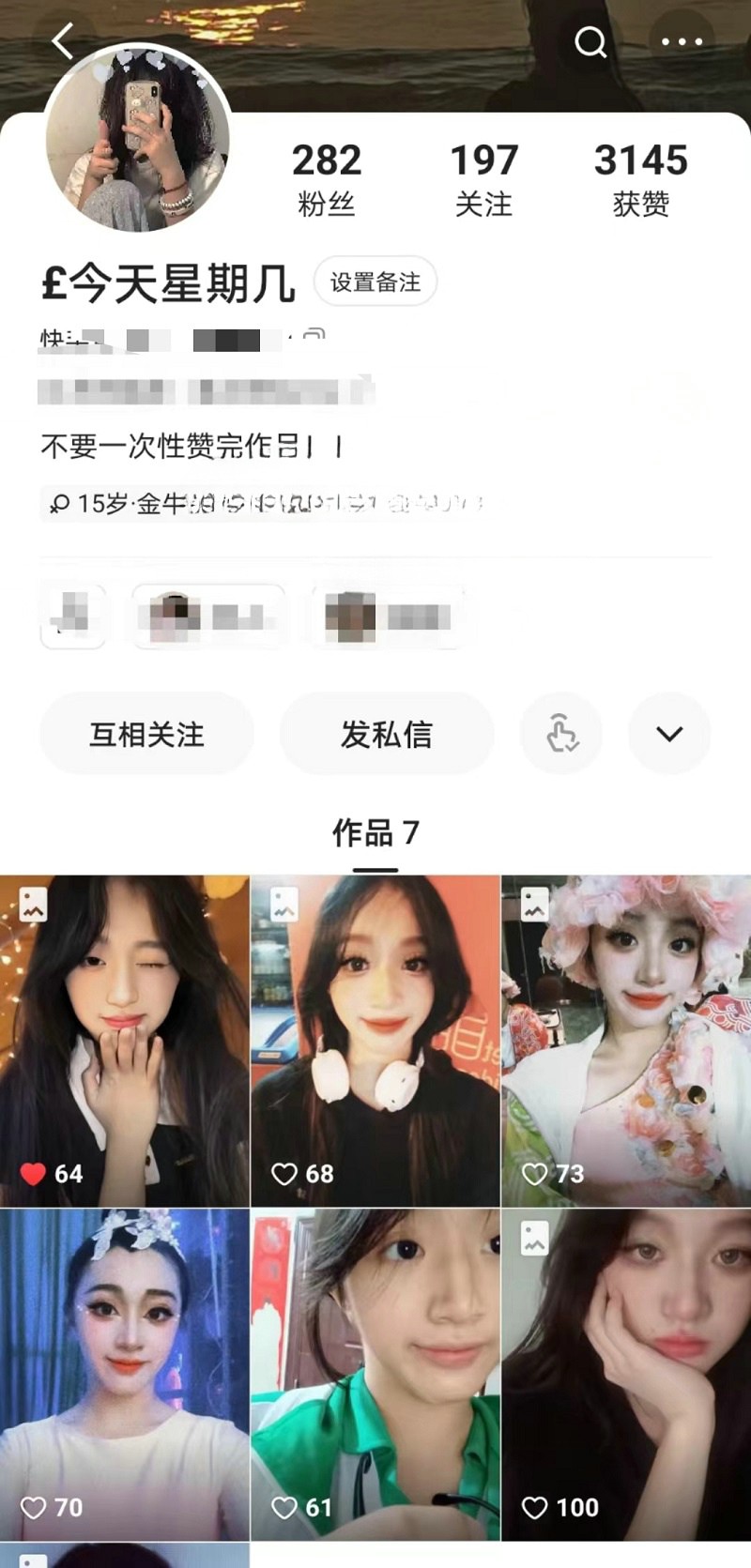Viewport: 751px width, 1568px height.
Task: View the 282 粉丝 followers list
Action: [x=326, y=178]
